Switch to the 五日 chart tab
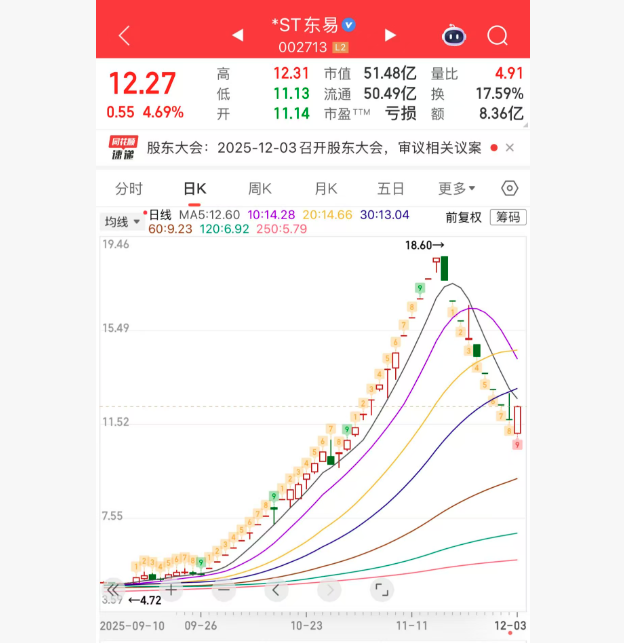 point(390,189)
